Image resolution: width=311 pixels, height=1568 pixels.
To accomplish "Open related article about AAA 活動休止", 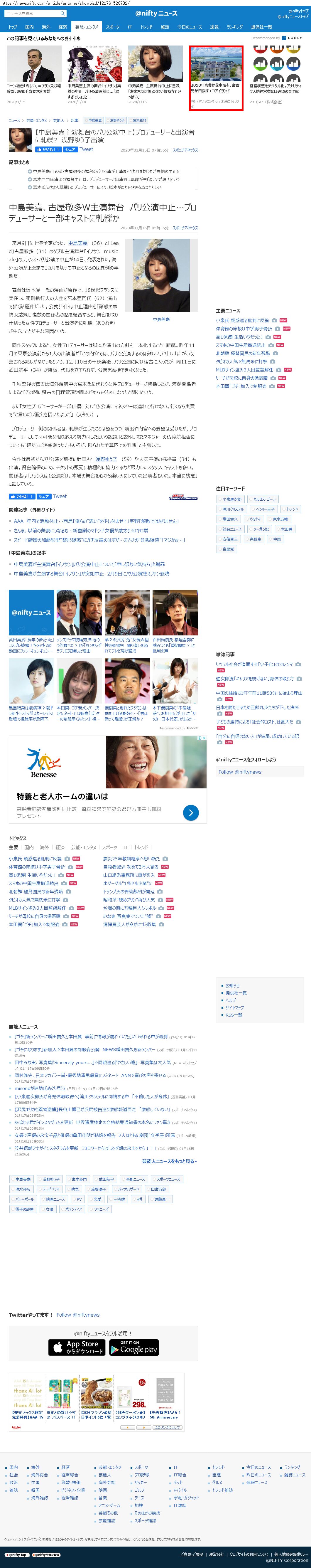I will (x=96, y=521).
